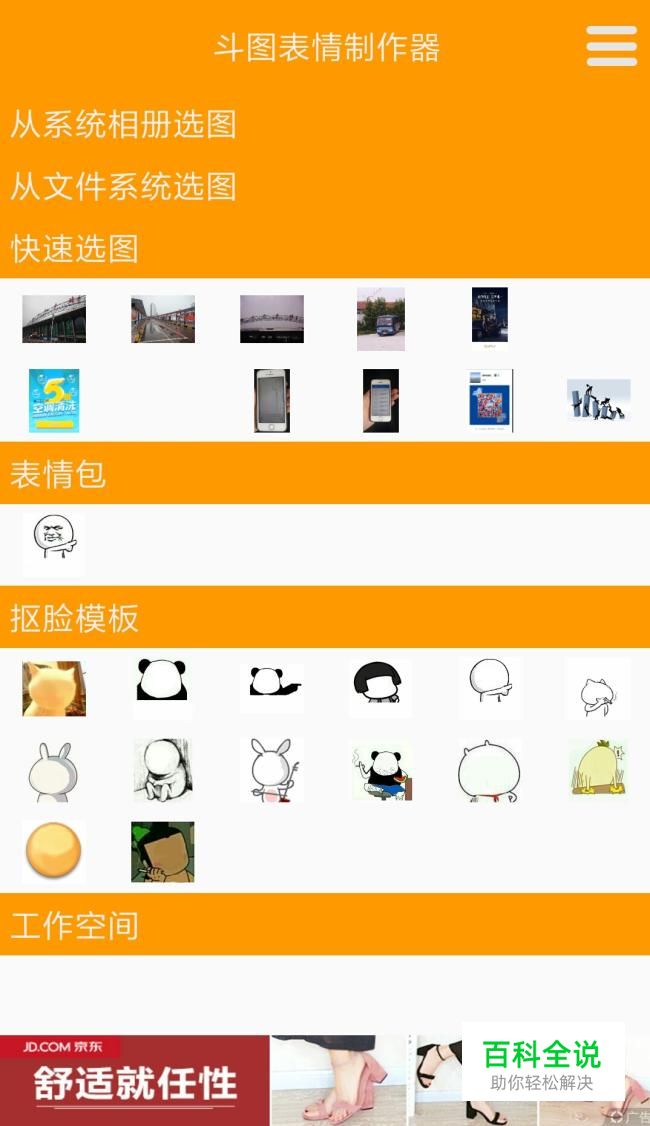Choose the pointing panda template
Viewport: 650px width, 1126px height.
click(x=272, y=688)
